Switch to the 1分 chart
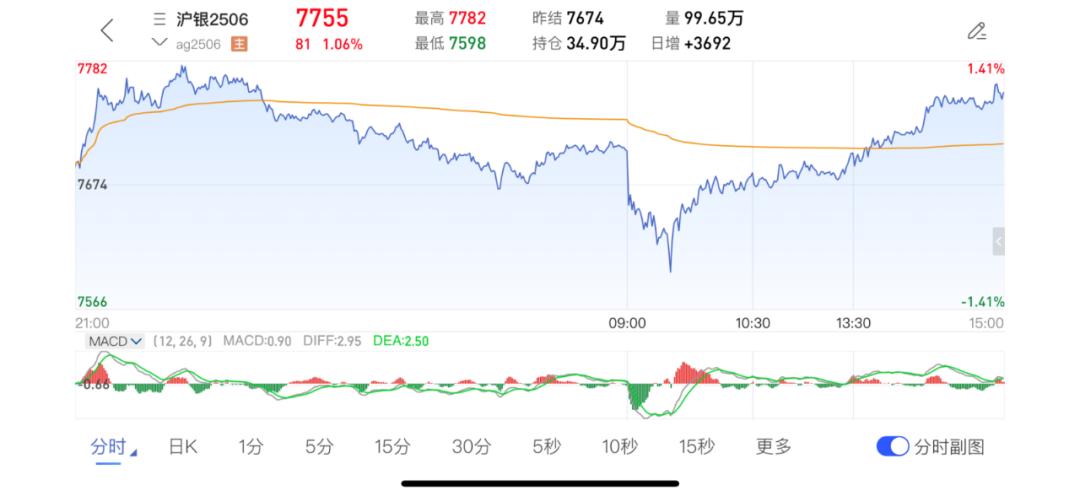The image size is (1080, 496). (x=250, y=447)
